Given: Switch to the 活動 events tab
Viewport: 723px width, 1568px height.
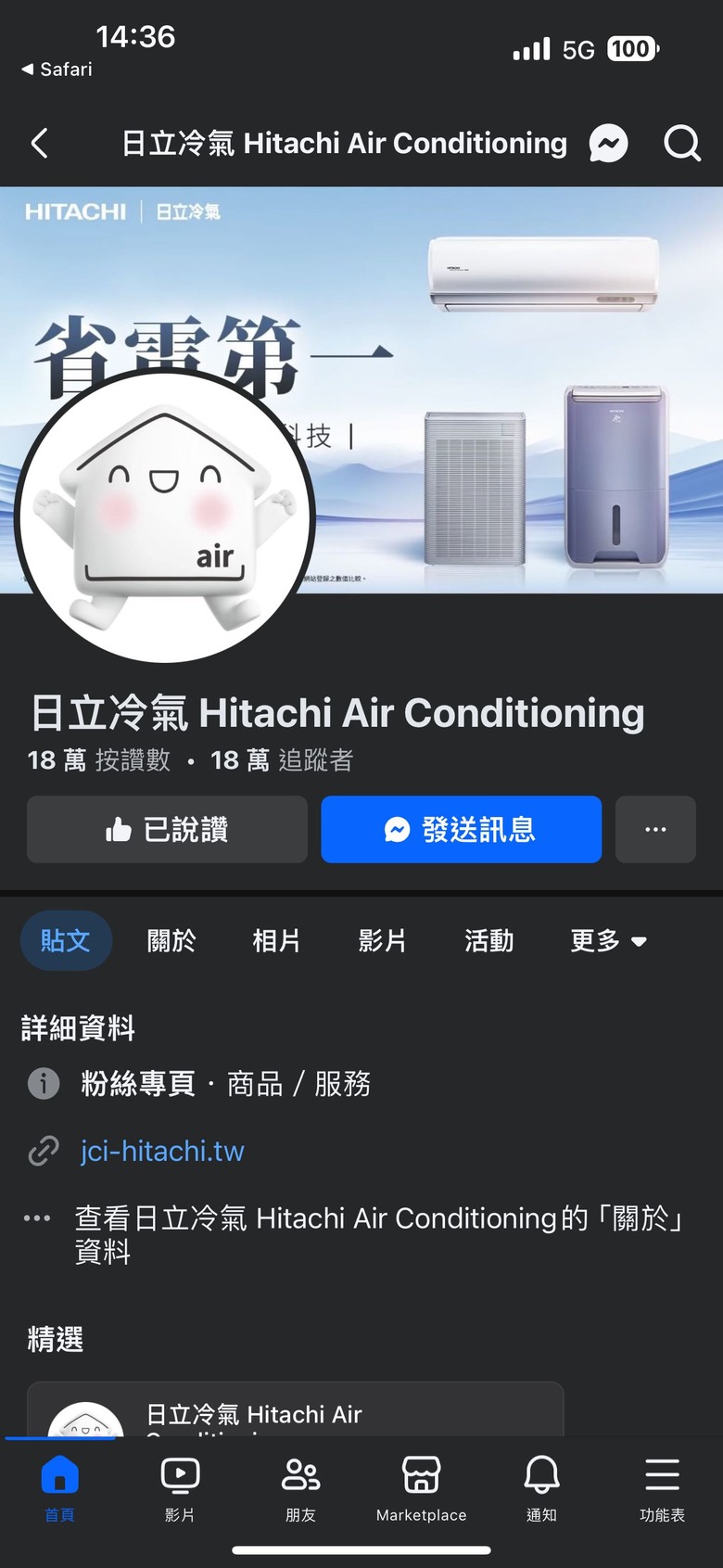Looking at the screenshot, I should coord(488,941).
